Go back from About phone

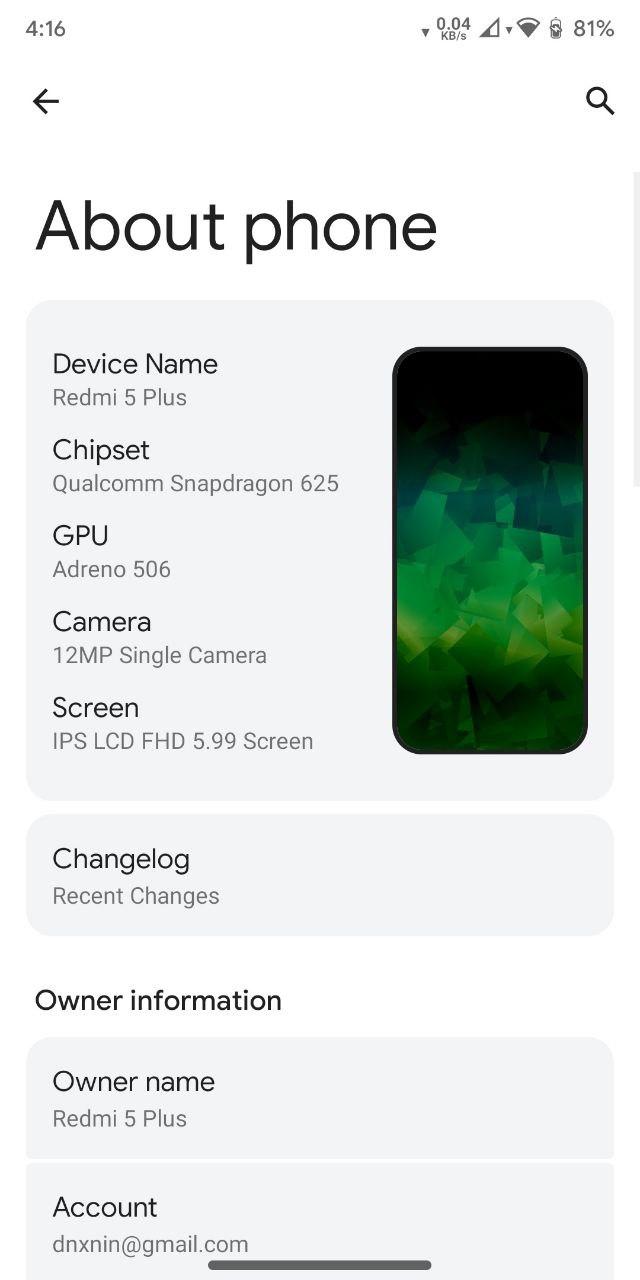click(x=46, y=101)
